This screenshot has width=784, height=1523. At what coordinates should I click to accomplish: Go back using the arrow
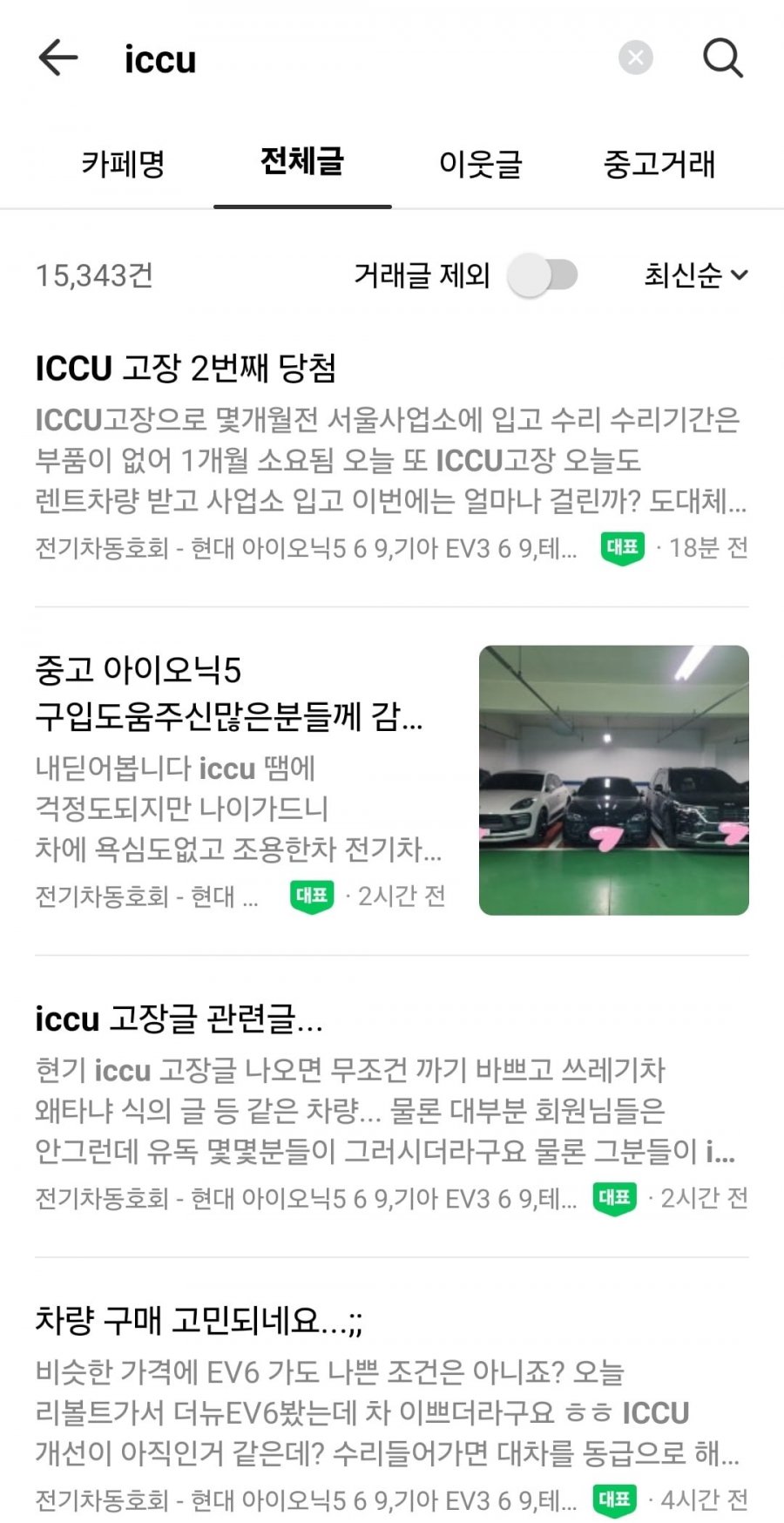coord(58,58)
